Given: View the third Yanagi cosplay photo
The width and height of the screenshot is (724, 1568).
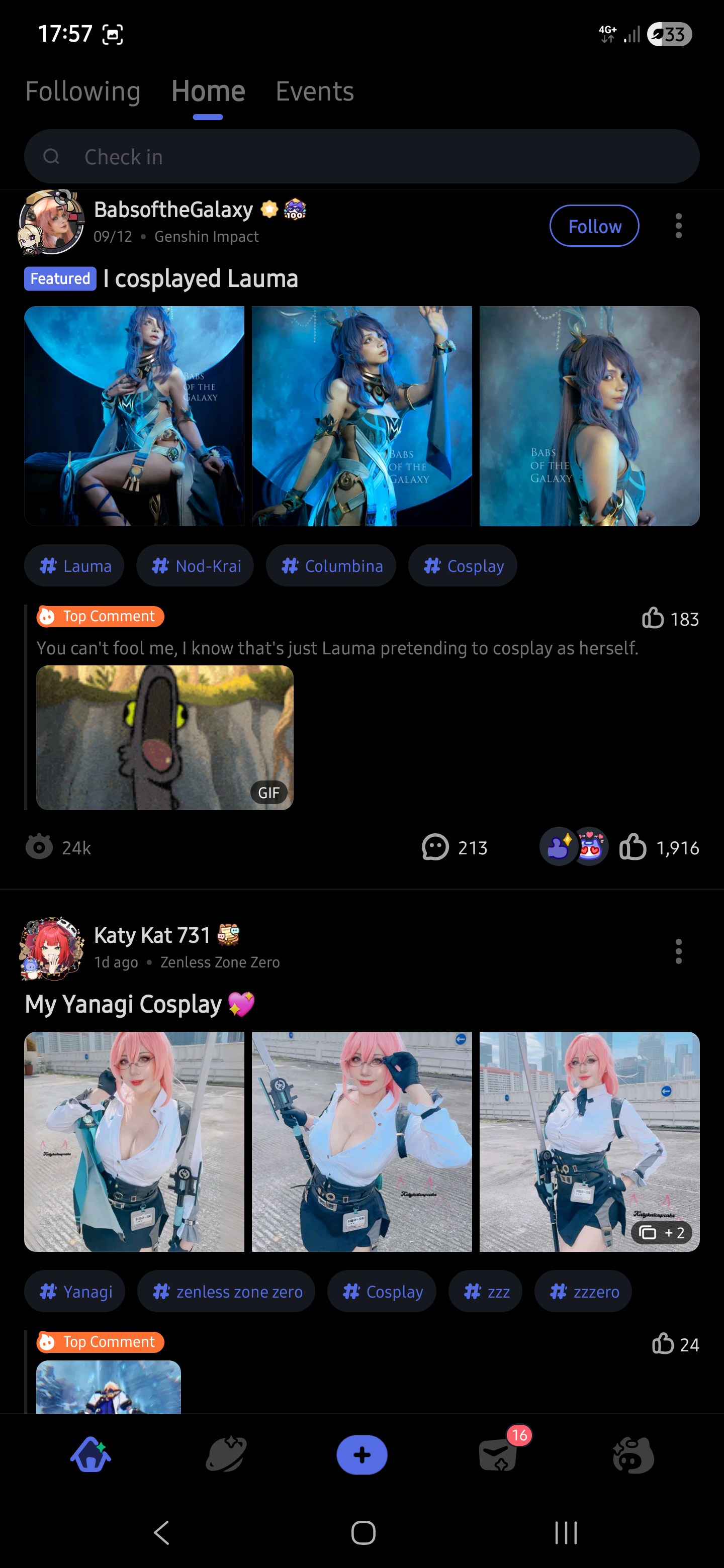Looking at the screenshot, I should (x=589, y=1141).
